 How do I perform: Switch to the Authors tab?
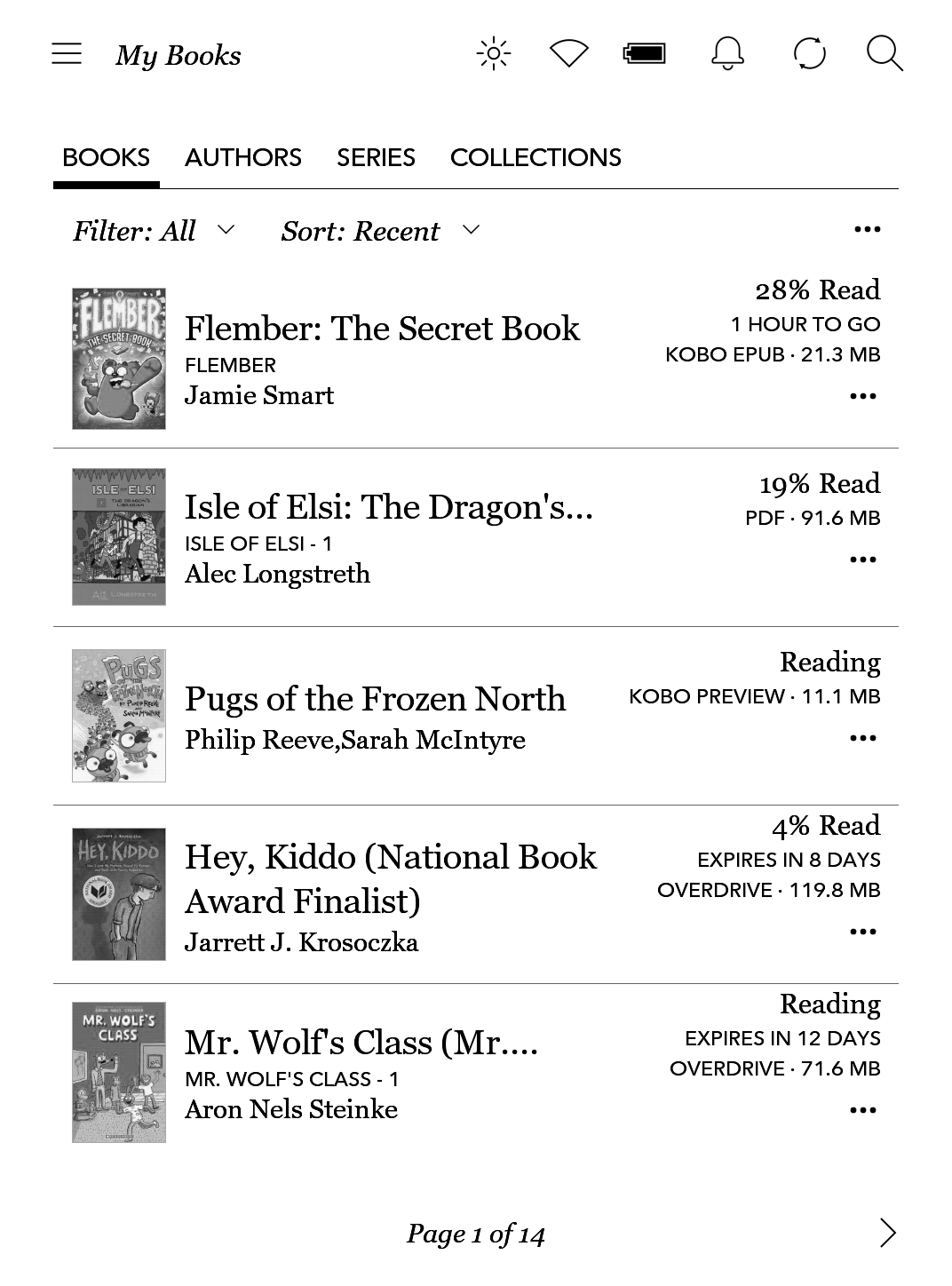coord(242,158)
